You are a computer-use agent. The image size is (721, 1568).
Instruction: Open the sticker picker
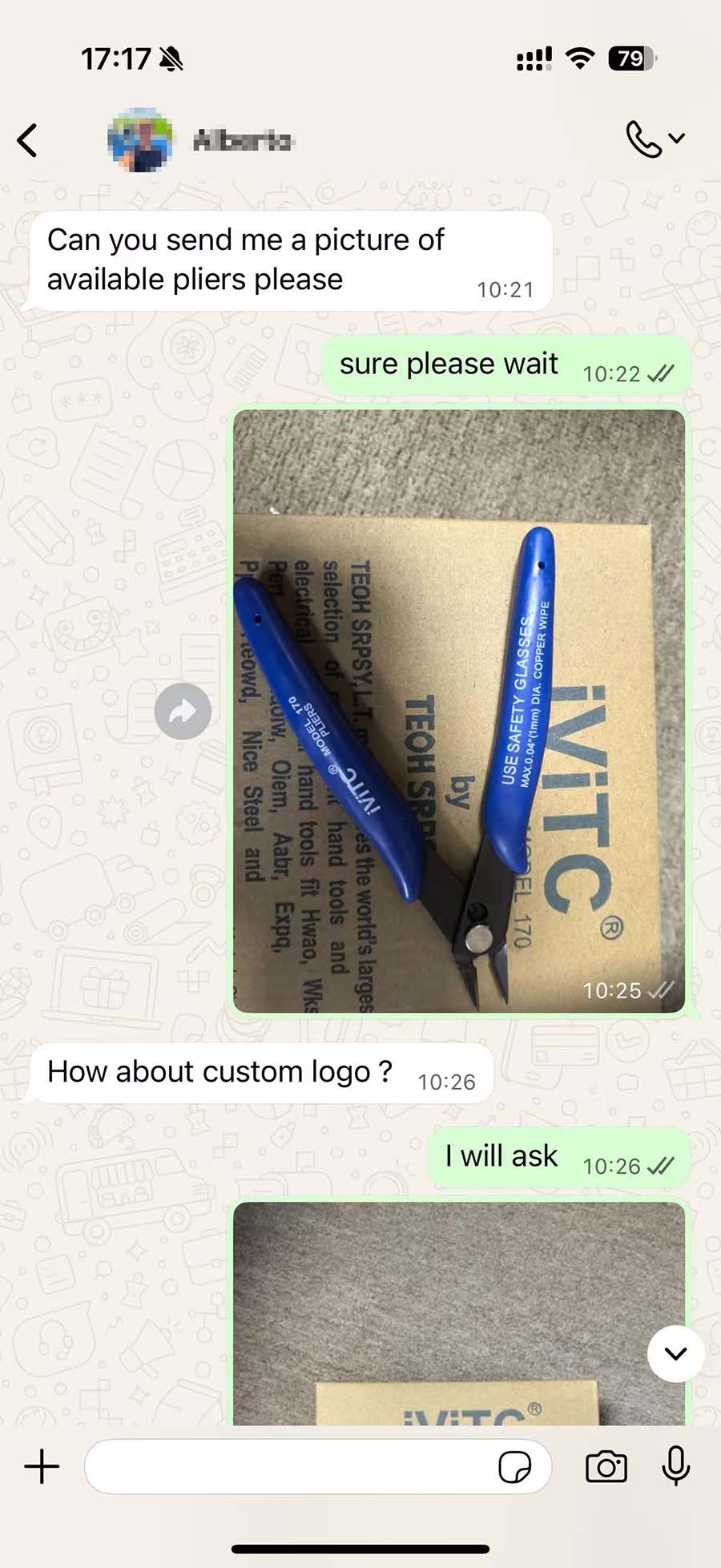[x=514, y=1468]
